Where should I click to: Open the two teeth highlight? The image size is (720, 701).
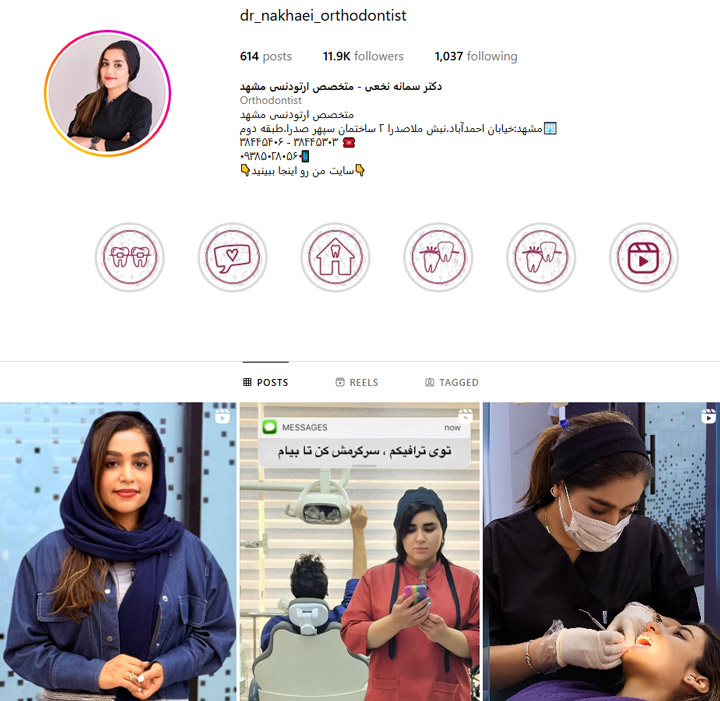pyautogui.click(x=438, y=257)
